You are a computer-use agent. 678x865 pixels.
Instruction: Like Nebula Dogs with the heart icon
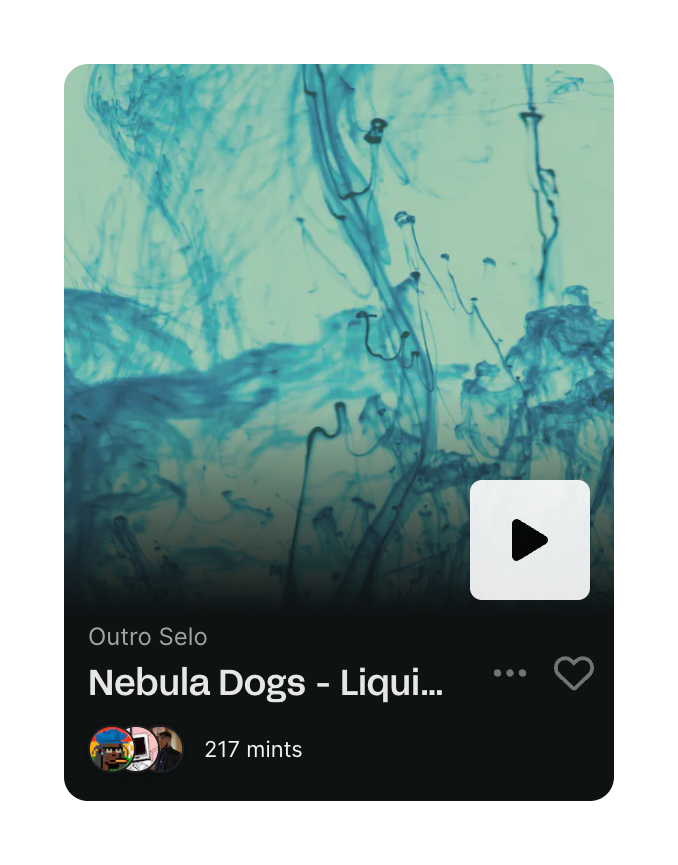574,673
